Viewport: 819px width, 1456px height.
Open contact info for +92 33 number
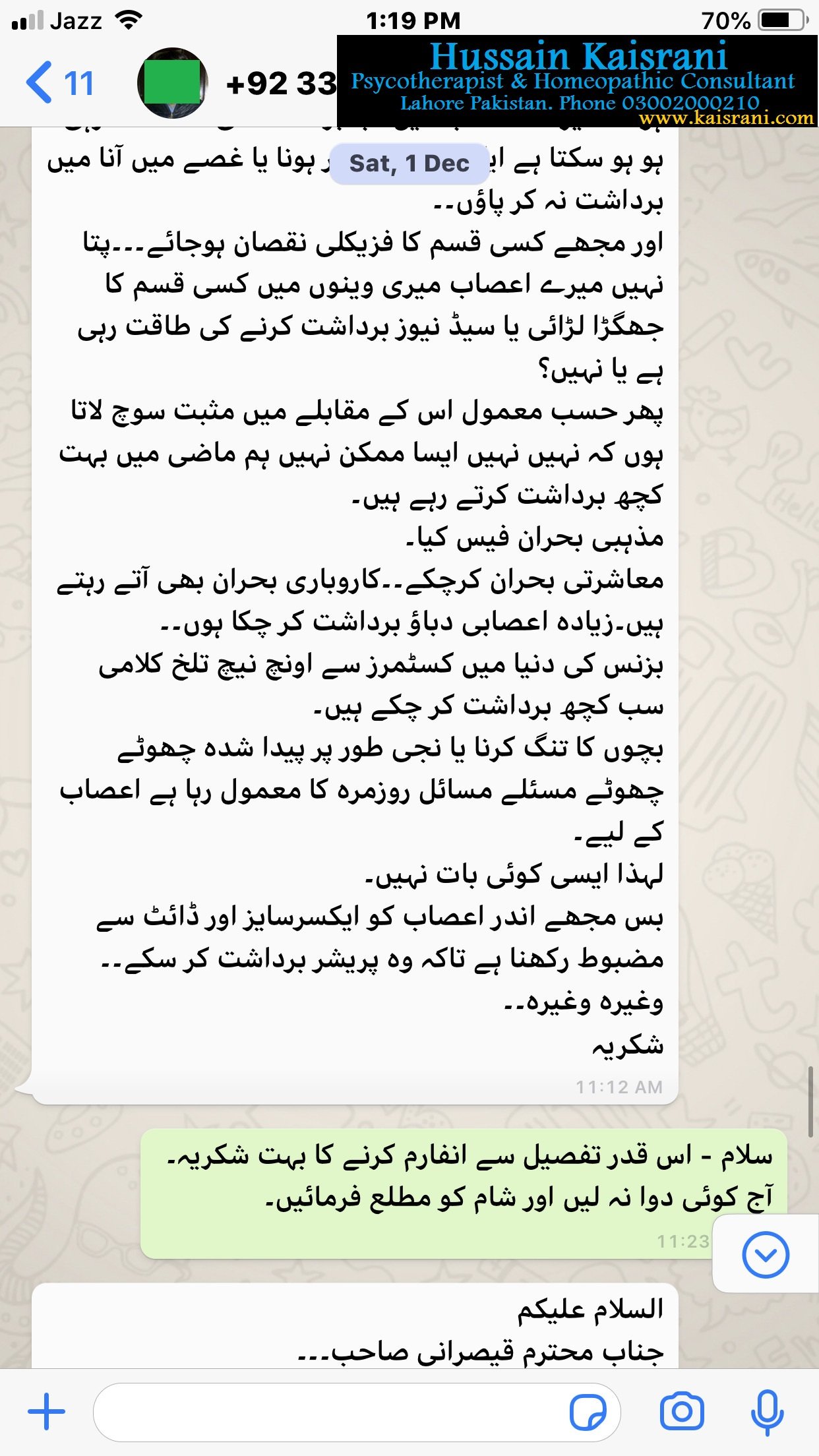pyautogui.click(x=280, y=84)
